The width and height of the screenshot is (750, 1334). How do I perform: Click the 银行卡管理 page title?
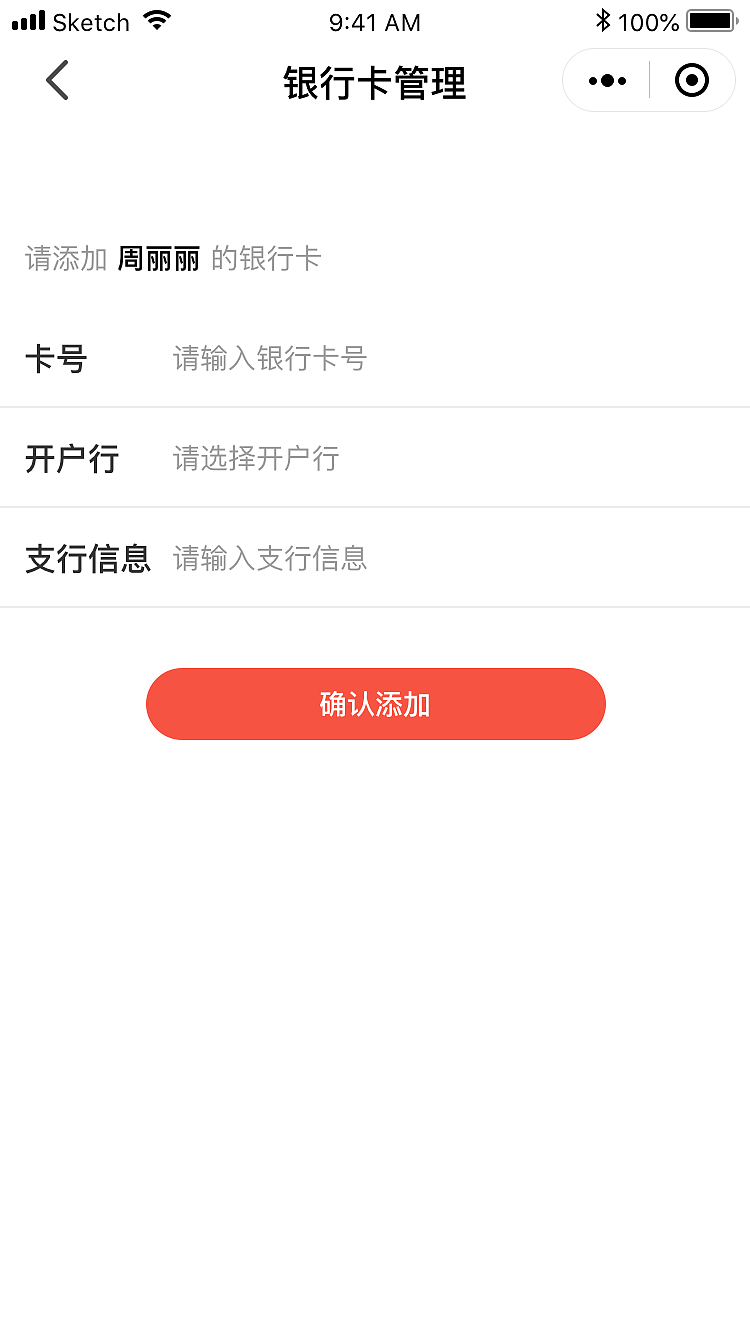375,84
